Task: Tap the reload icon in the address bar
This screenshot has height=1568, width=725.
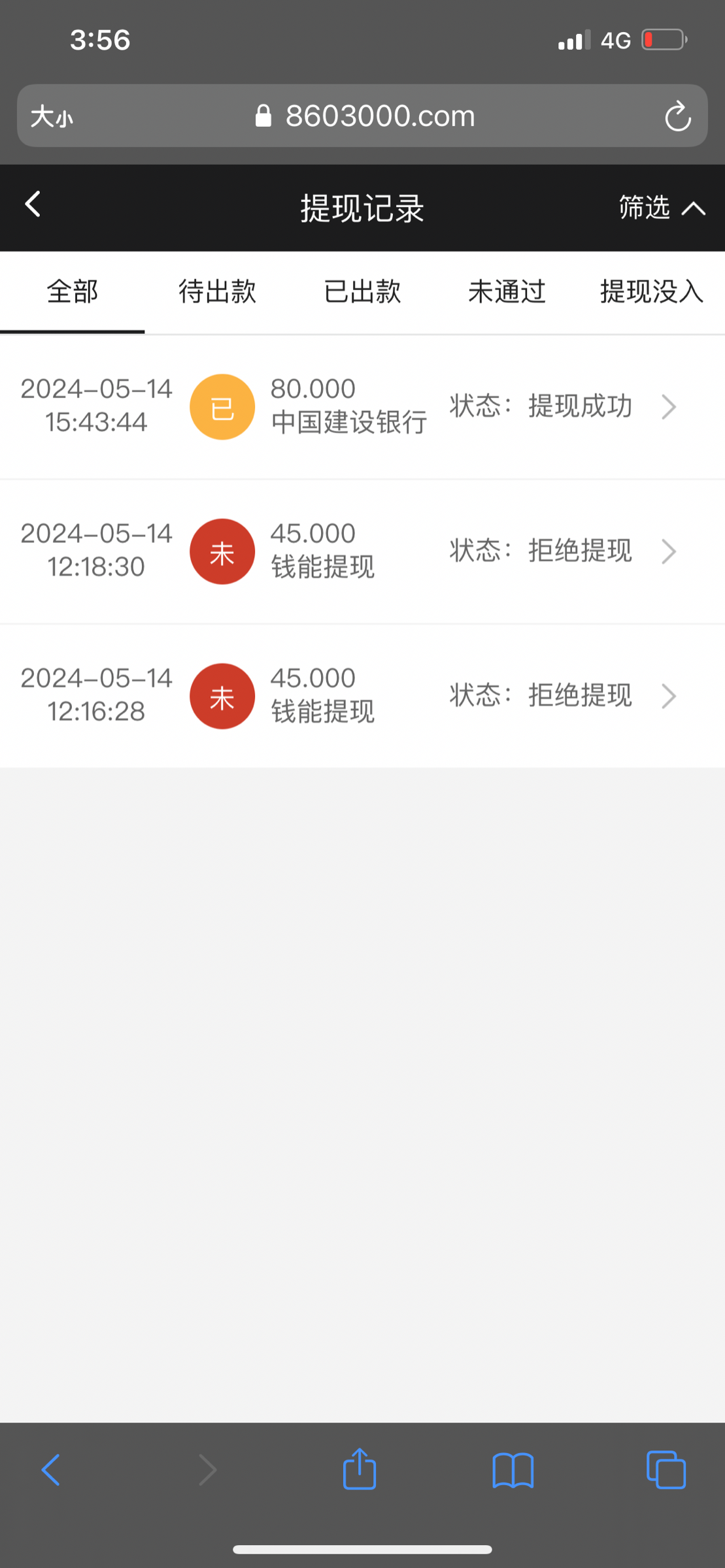Action: point(678,116)
